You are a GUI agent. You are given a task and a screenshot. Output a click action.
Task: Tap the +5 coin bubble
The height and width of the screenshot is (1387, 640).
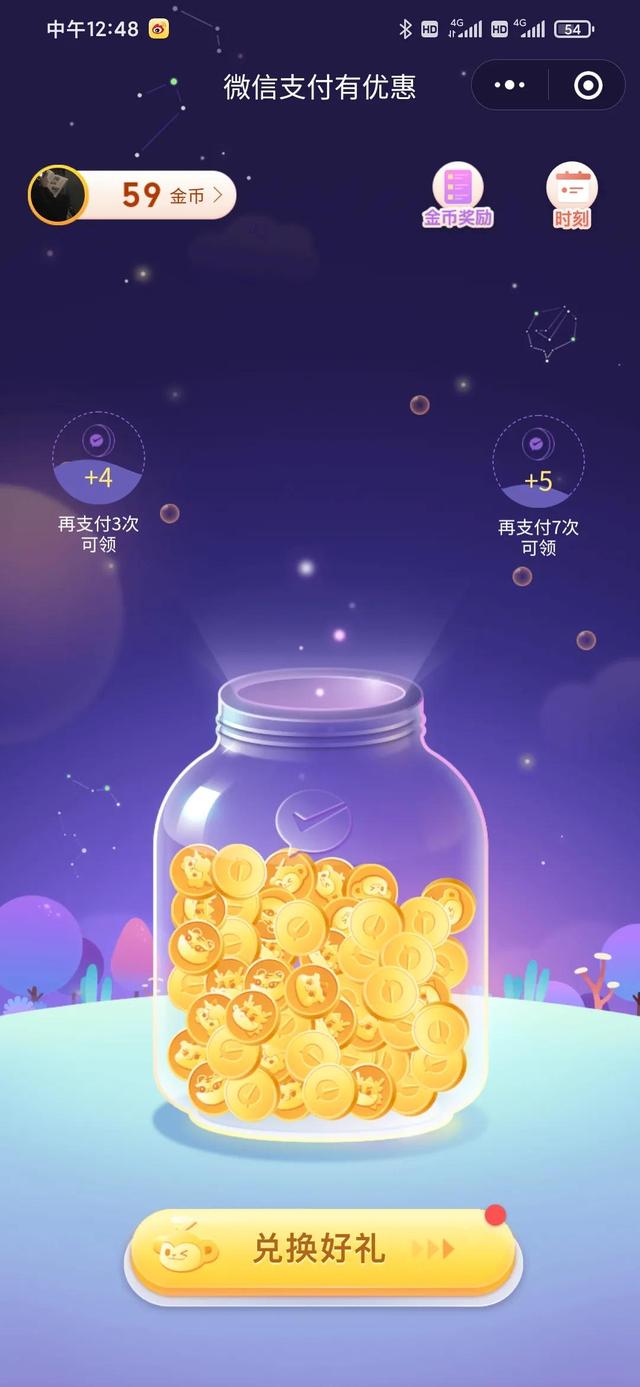pyautogui.click(x=538, y=462)
